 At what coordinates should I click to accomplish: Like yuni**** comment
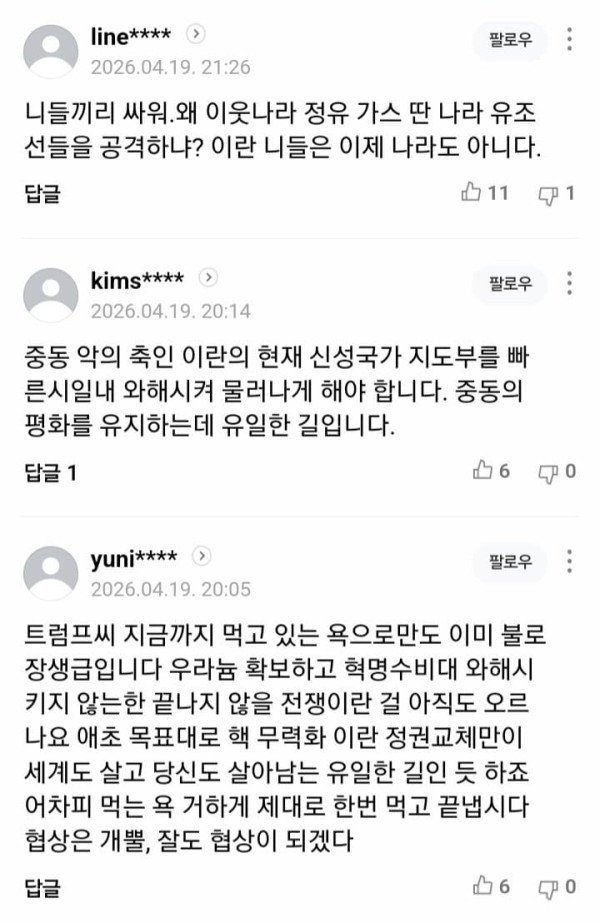pyautogui.click(x=491, y=886)
